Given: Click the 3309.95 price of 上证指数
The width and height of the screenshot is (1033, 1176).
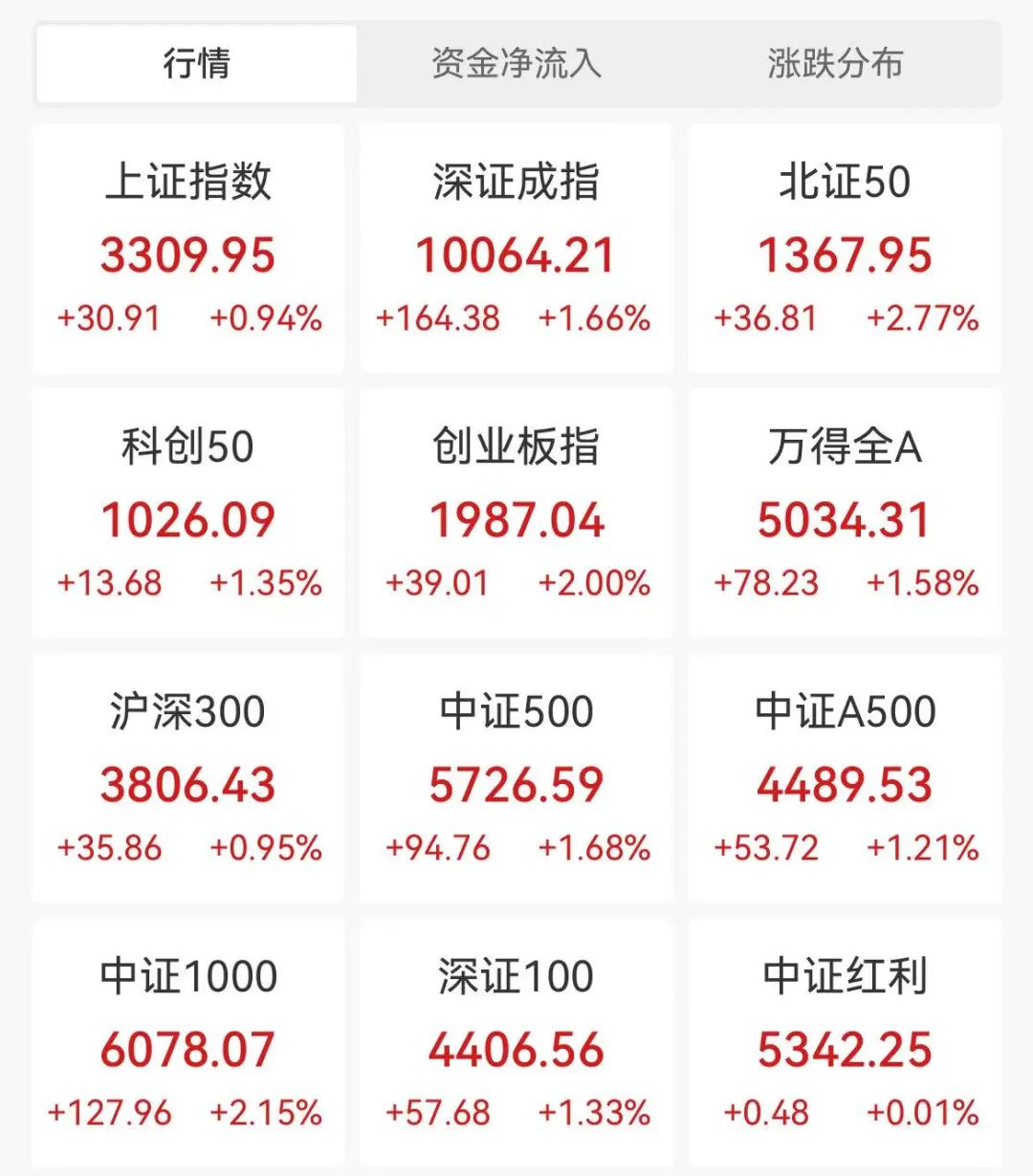Looking at the screenshot, I should click(189, 256).
